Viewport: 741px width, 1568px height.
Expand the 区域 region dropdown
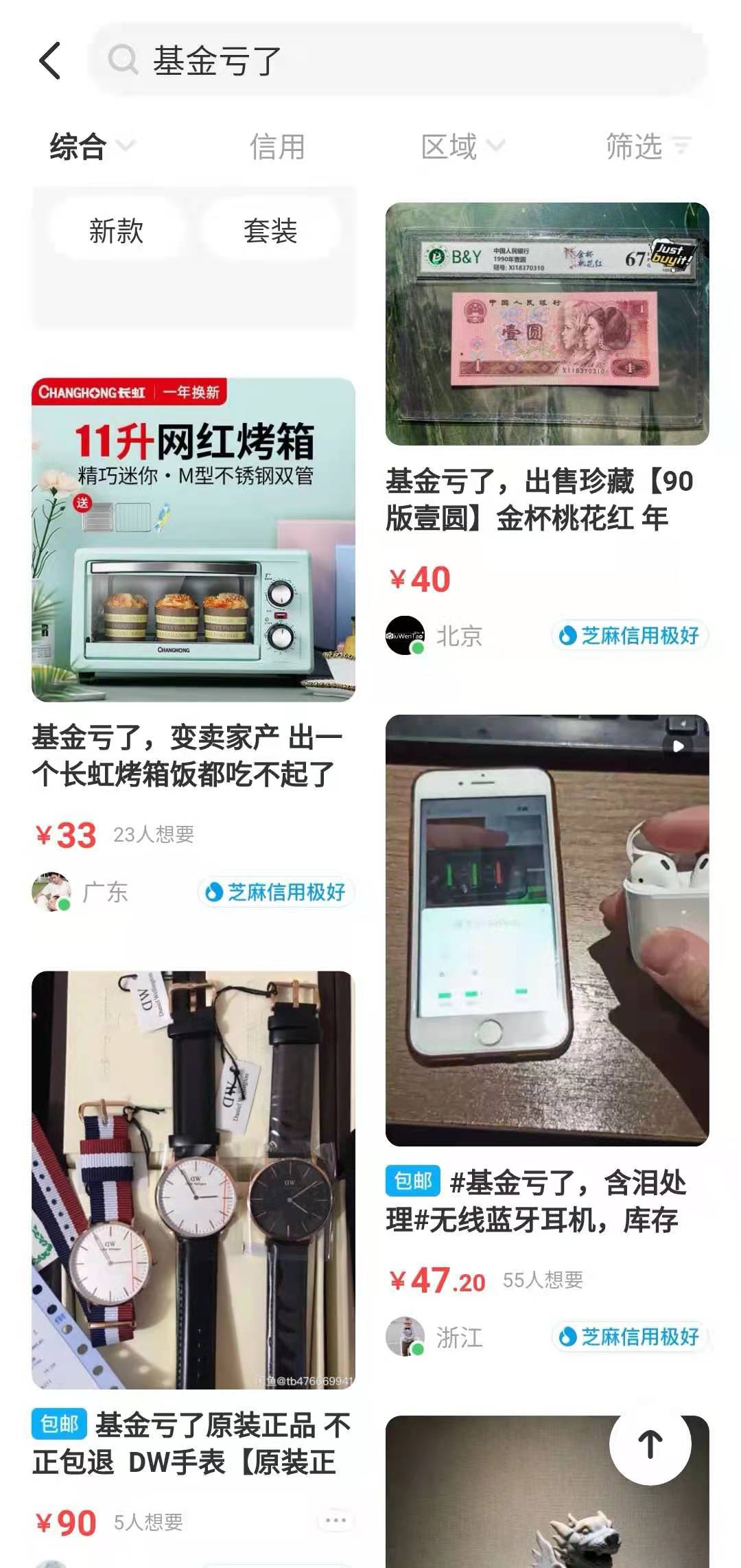coord(462,147)
